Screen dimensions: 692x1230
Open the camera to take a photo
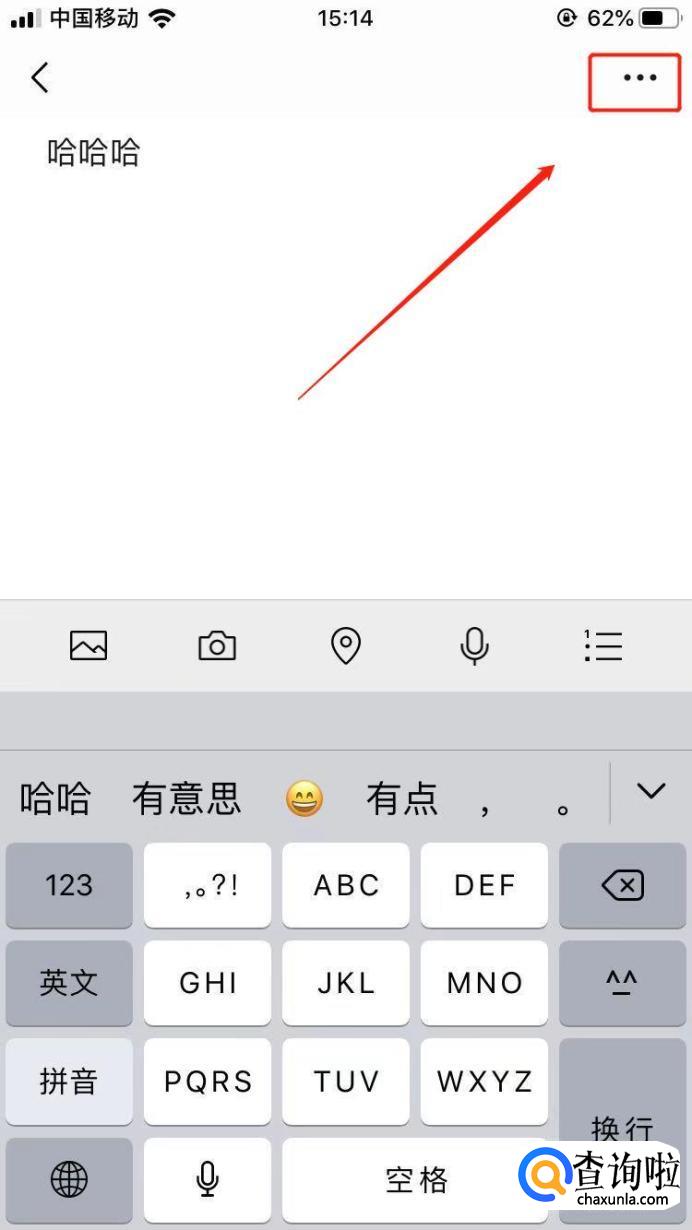coord(217,646)
